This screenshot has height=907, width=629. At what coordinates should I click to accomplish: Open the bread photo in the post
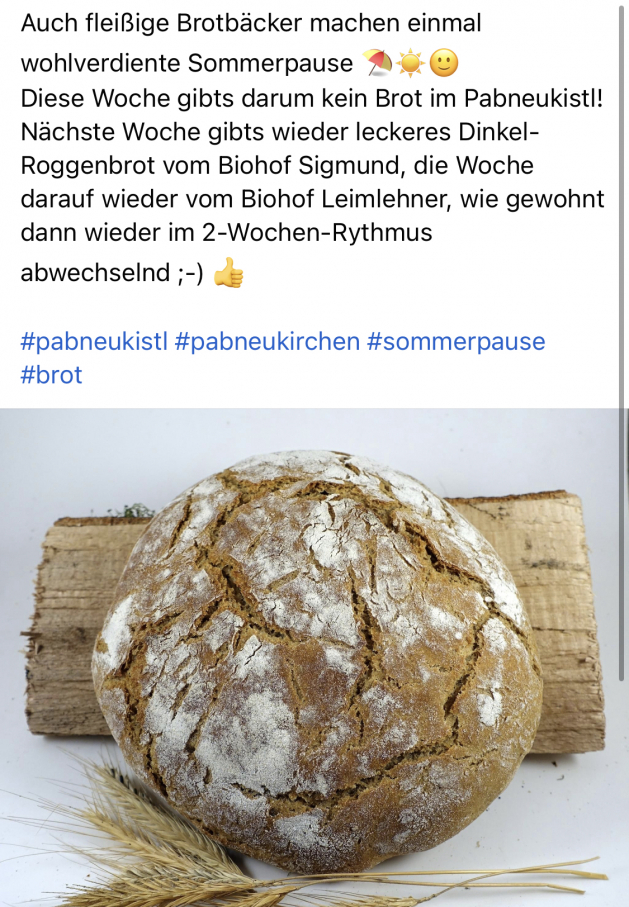pos(314,660)
